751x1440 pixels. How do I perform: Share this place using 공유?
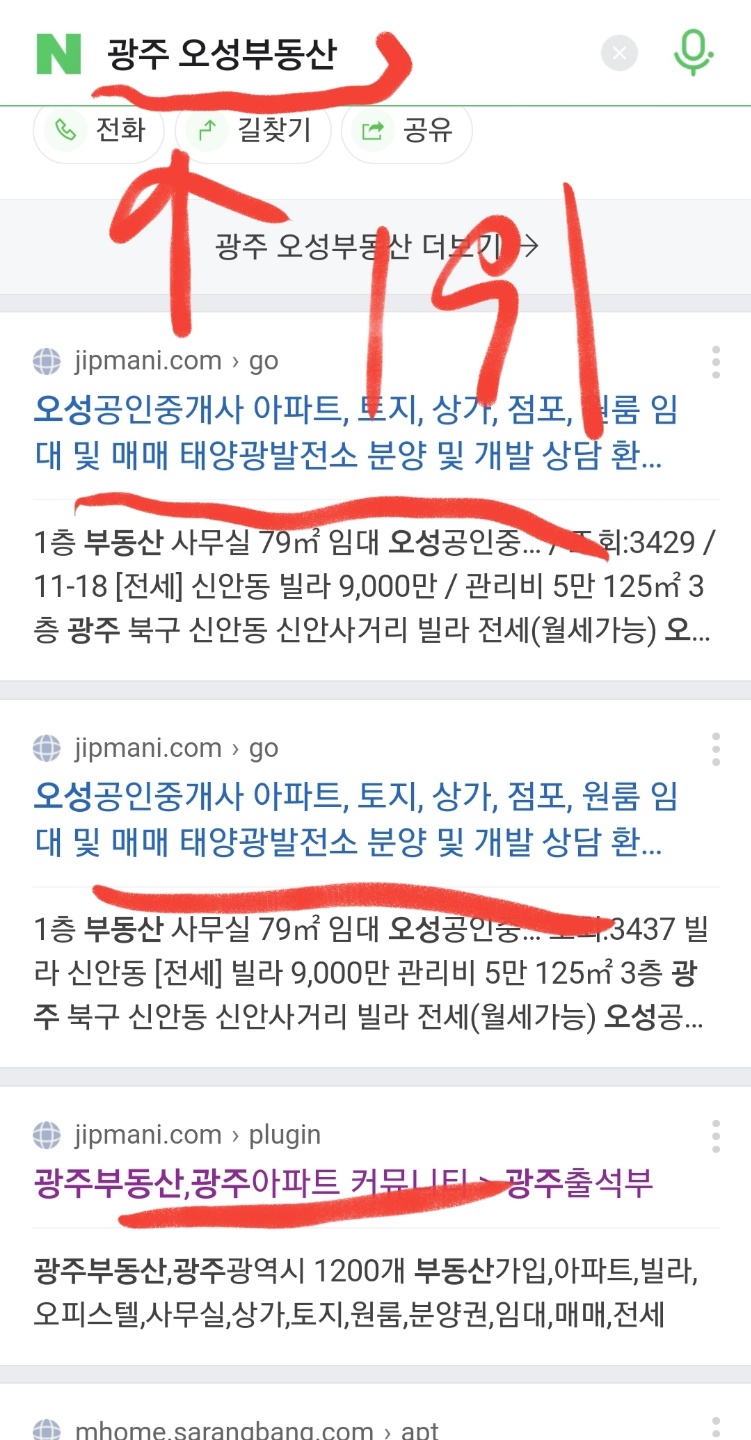pos(406,130)
